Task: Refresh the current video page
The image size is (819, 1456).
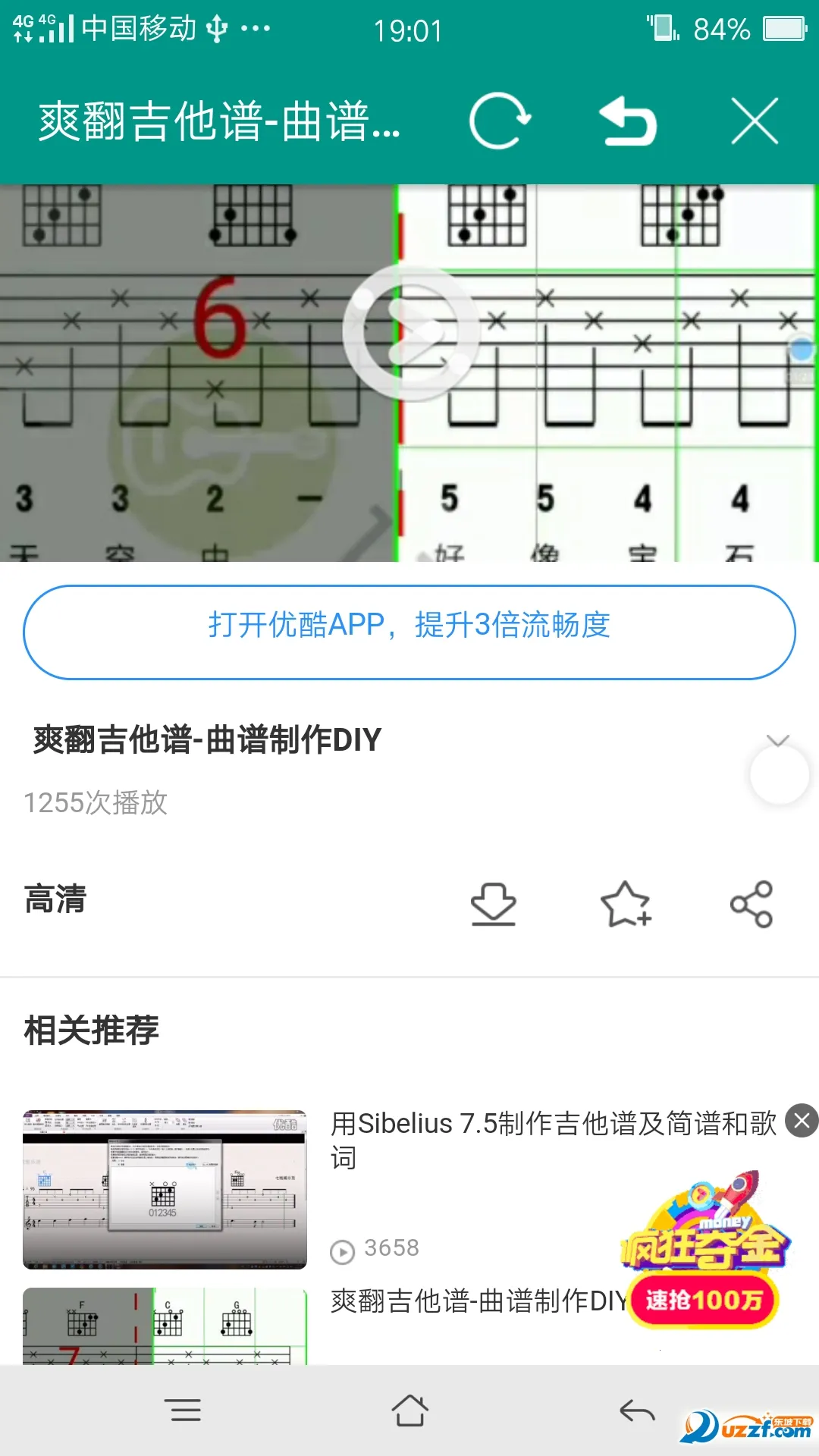Action: click(497, 121)
